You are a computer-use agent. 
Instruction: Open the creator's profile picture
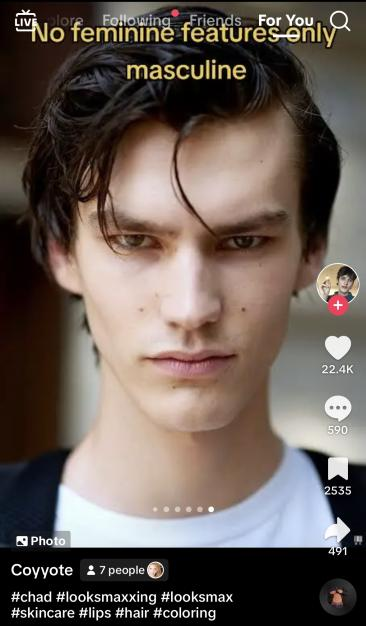point(338,283)
